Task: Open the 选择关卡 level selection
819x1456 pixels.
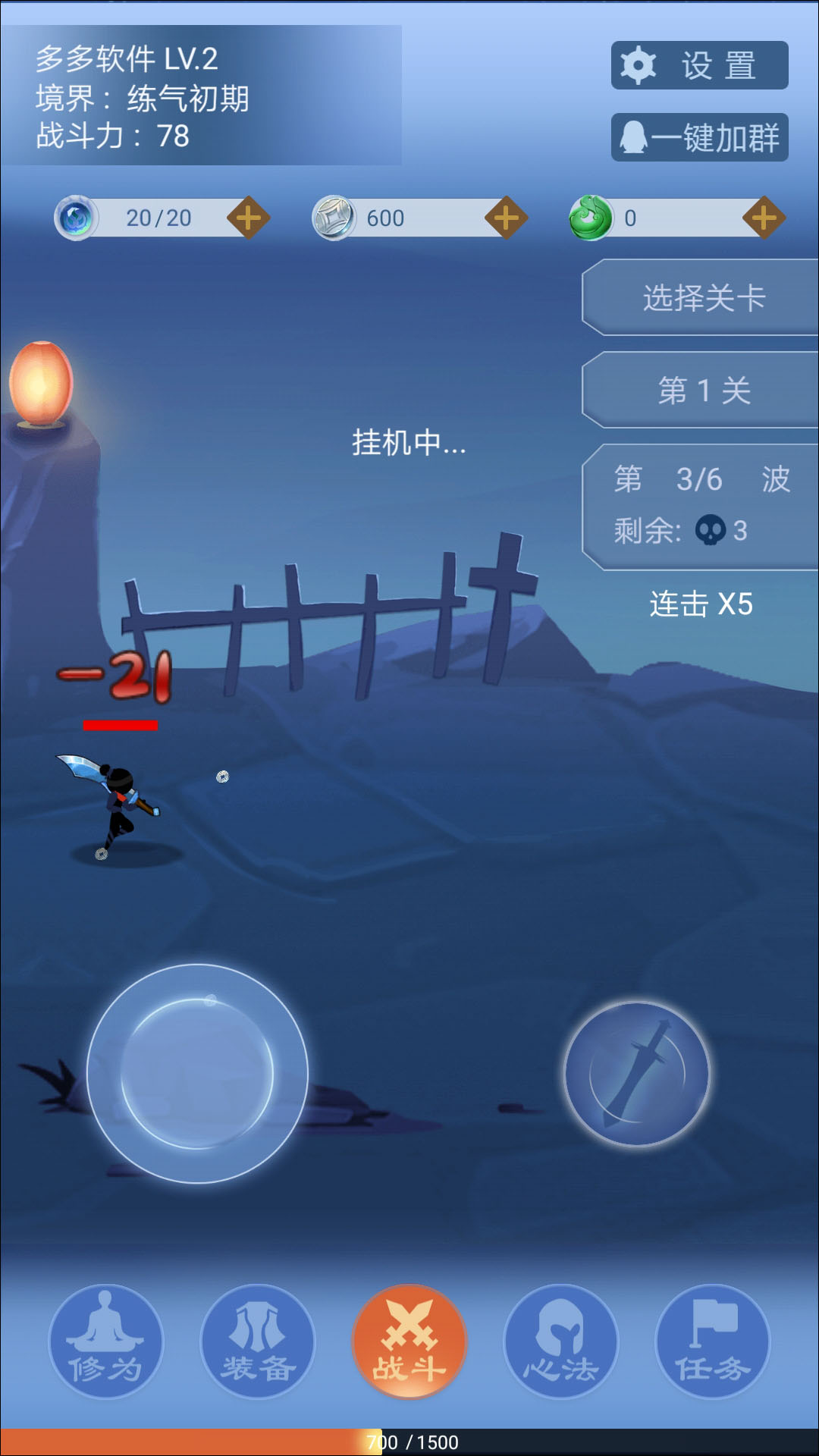Action: (702, 298)
